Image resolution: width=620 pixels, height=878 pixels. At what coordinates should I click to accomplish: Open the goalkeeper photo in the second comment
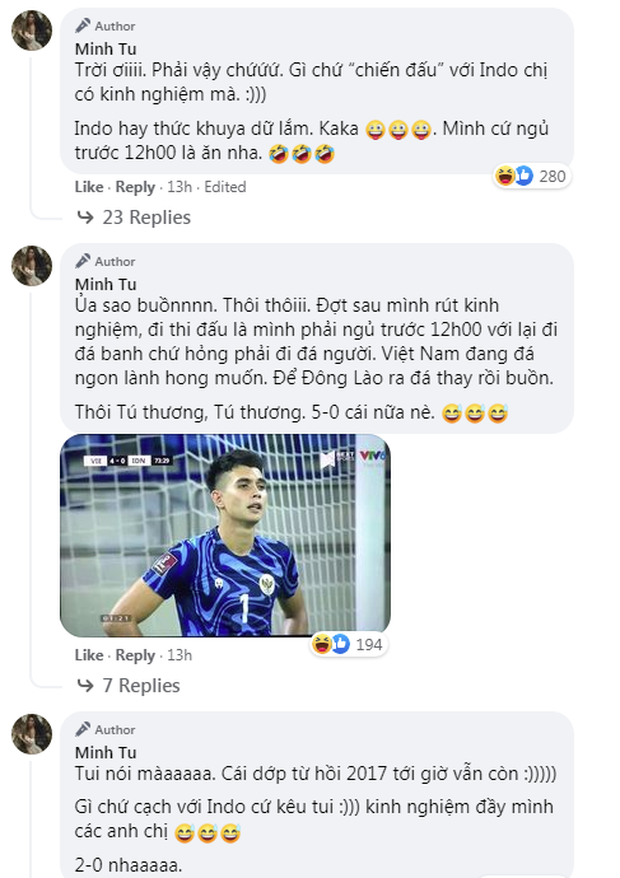(x=225, y=535)
